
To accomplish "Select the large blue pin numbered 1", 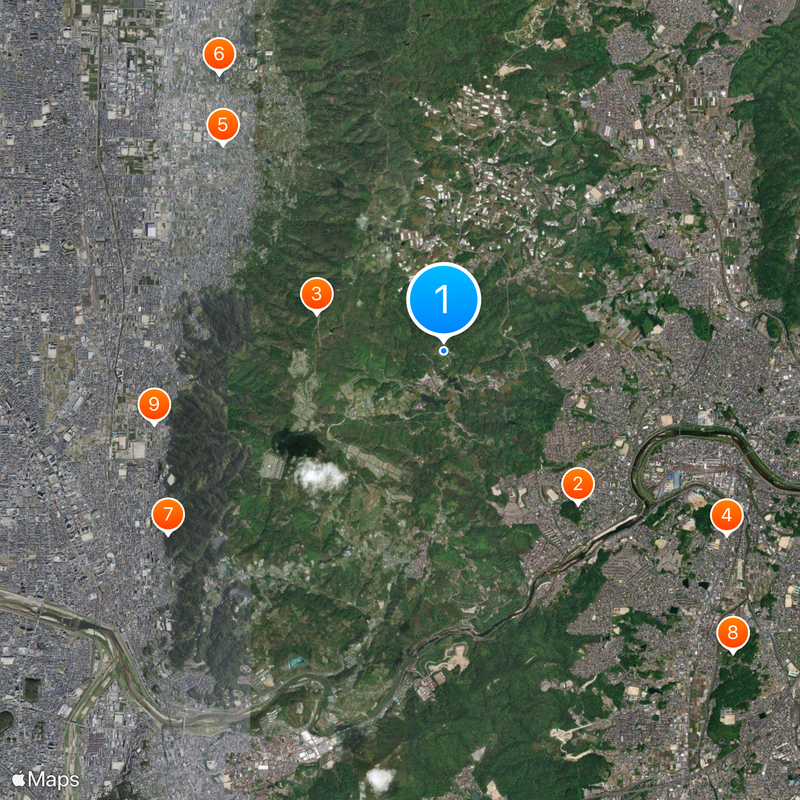I will [x=444, y=300].
